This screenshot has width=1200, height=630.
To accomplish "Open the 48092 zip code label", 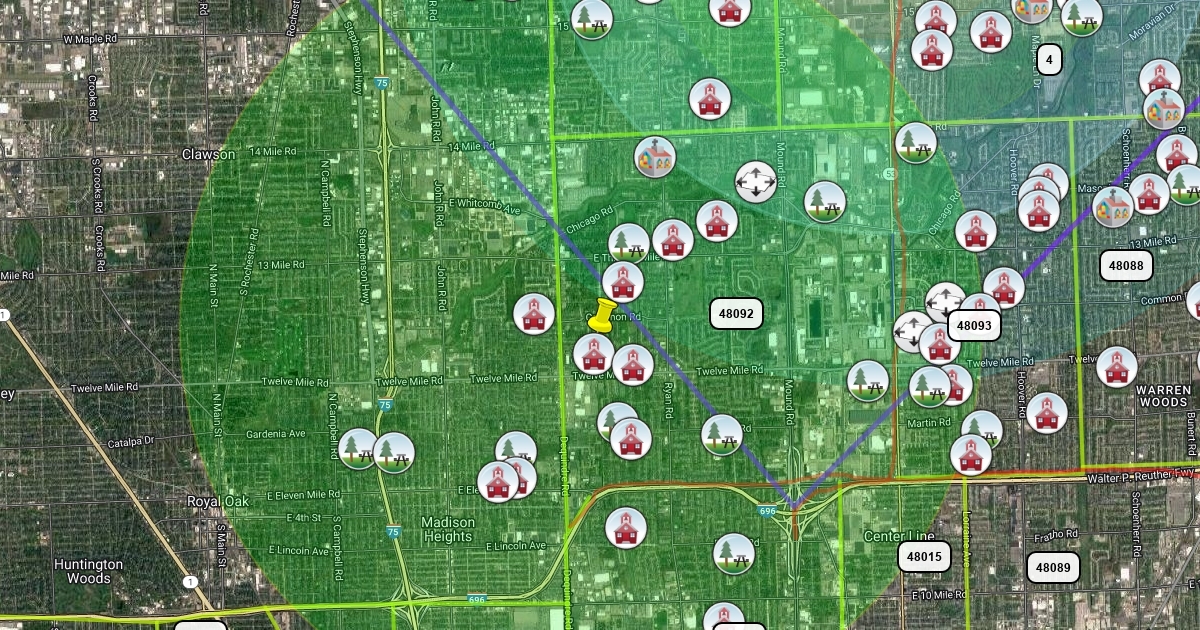I will [x=736, y=313].
